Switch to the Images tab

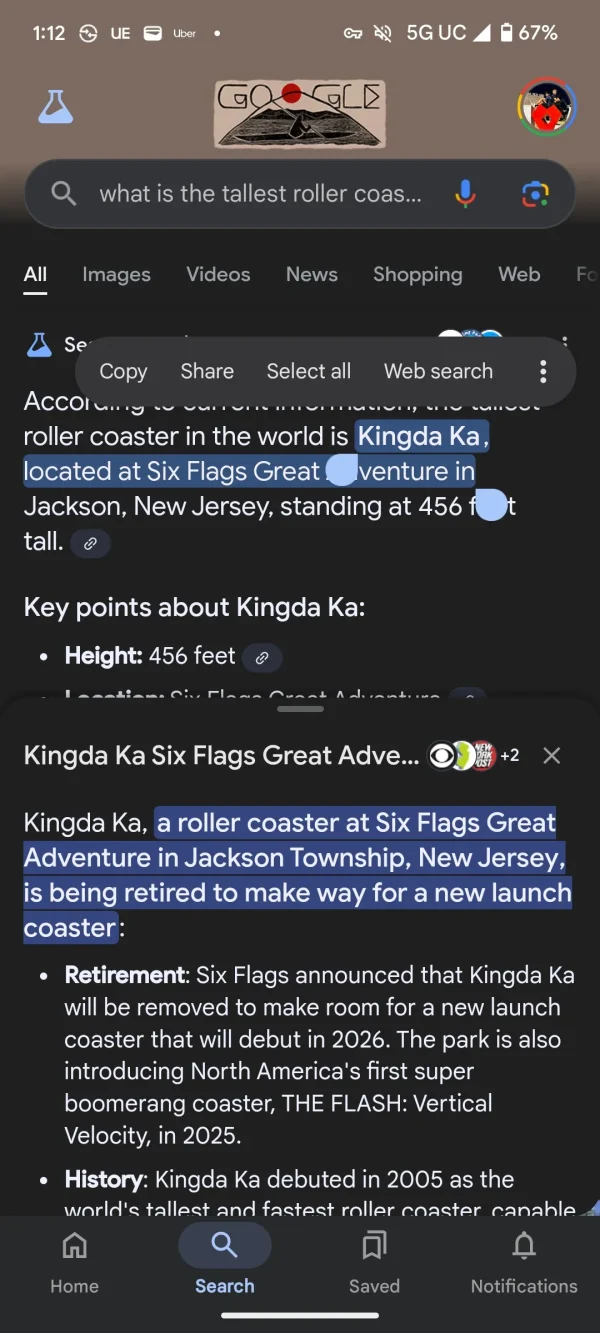(x=116, y=274)
